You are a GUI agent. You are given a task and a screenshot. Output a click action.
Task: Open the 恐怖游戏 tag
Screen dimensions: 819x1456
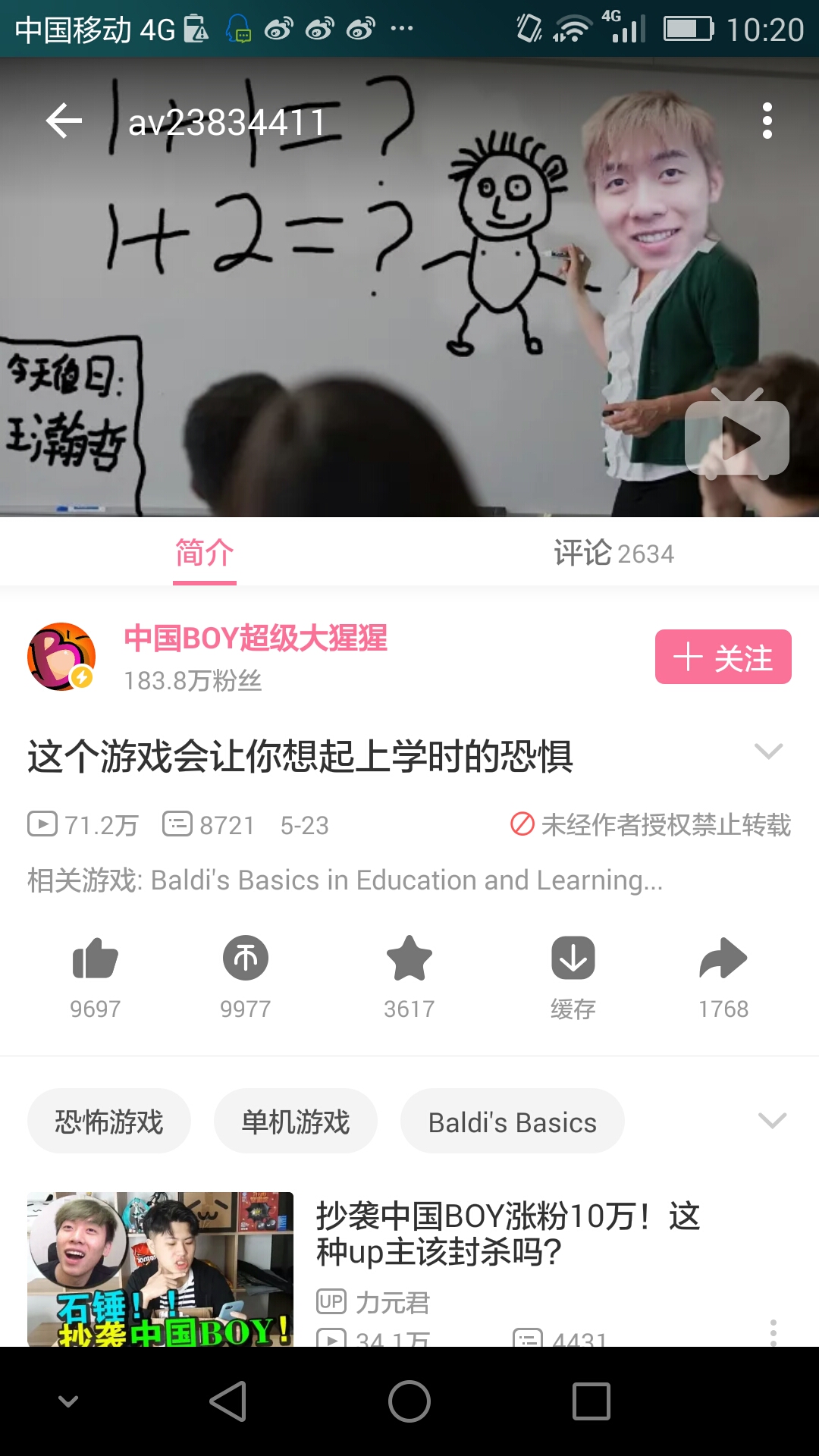pos(109,1122)
